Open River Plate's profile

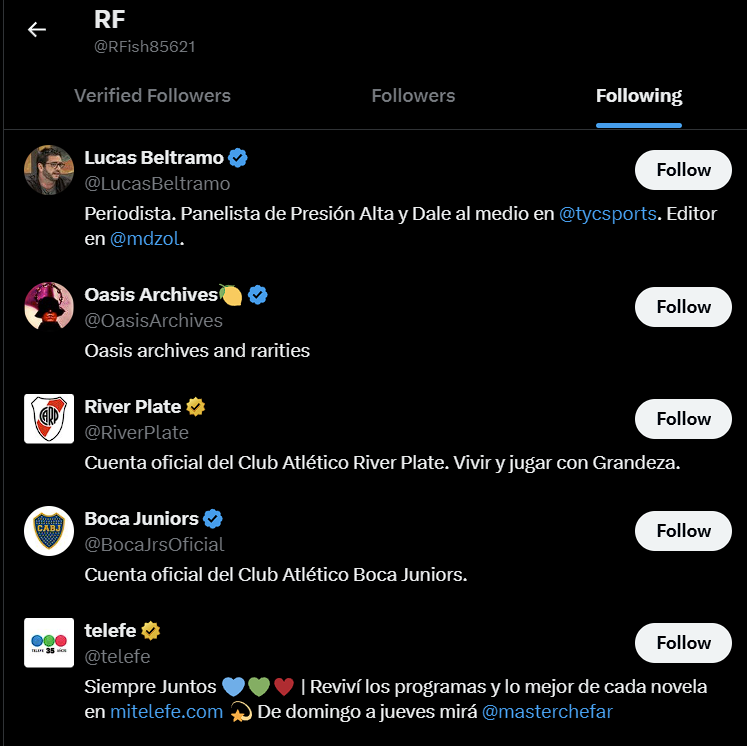pyautogui.click(x=133, y=407)
